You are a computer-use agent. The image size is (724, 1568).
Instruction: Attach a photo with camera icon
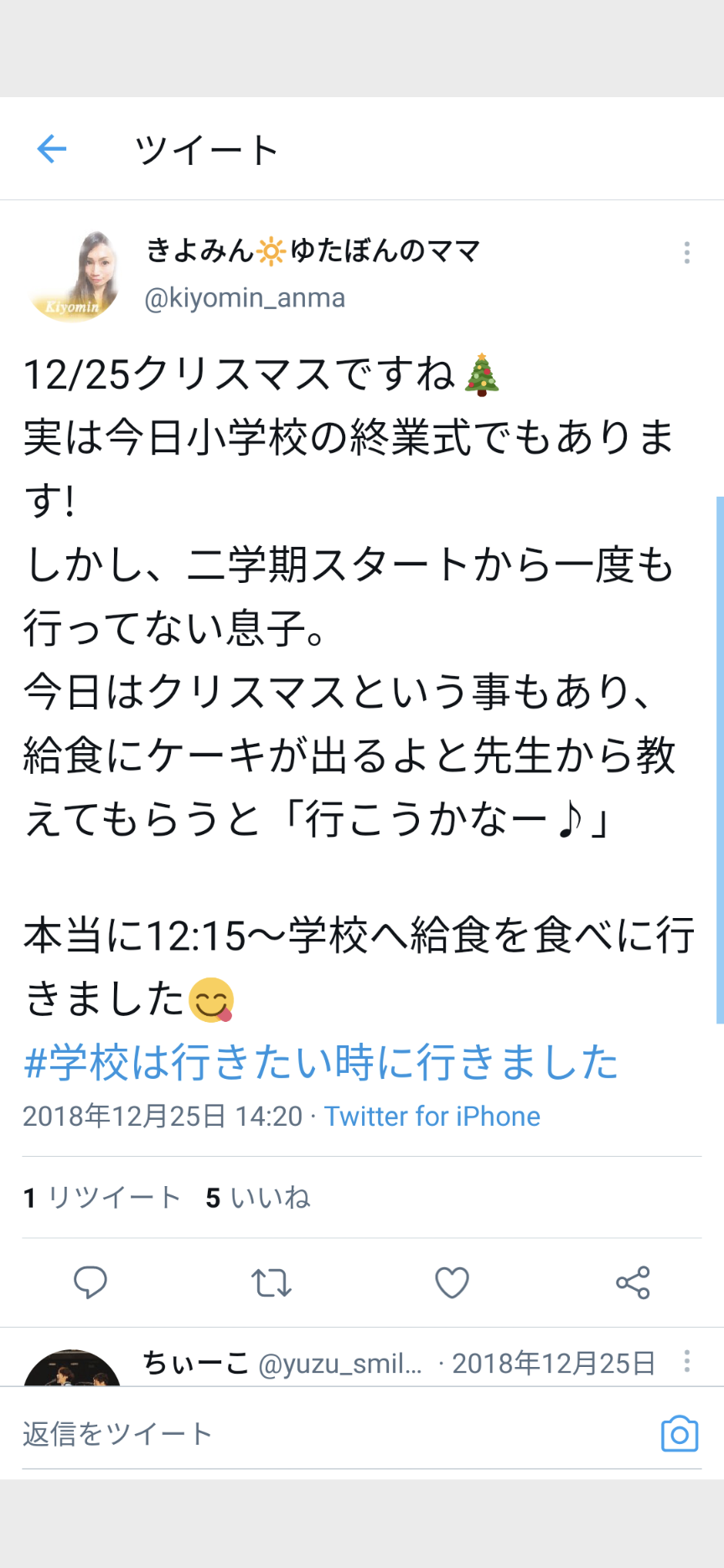coord(680,1434)
